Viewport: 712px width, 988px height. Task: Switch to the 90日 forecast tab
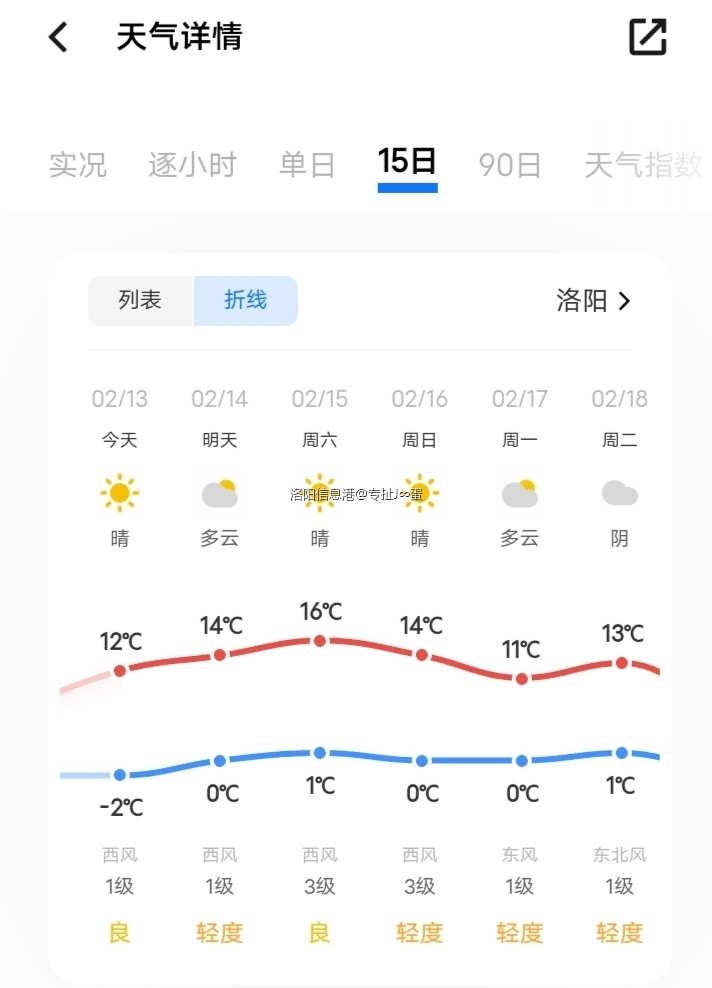pos(510,165)
